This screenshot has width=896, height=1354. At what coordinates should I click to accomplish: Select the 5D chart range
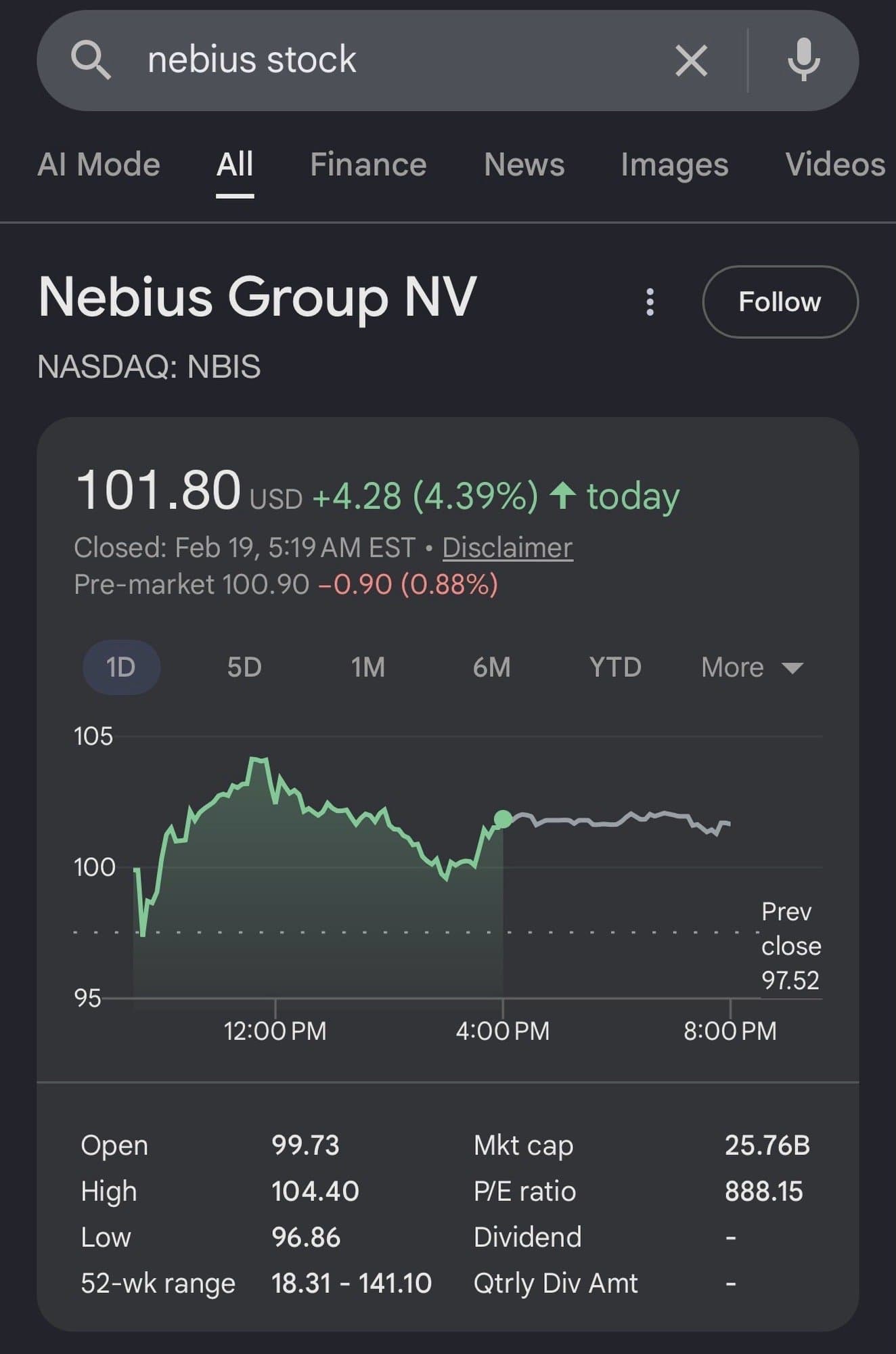244,668
